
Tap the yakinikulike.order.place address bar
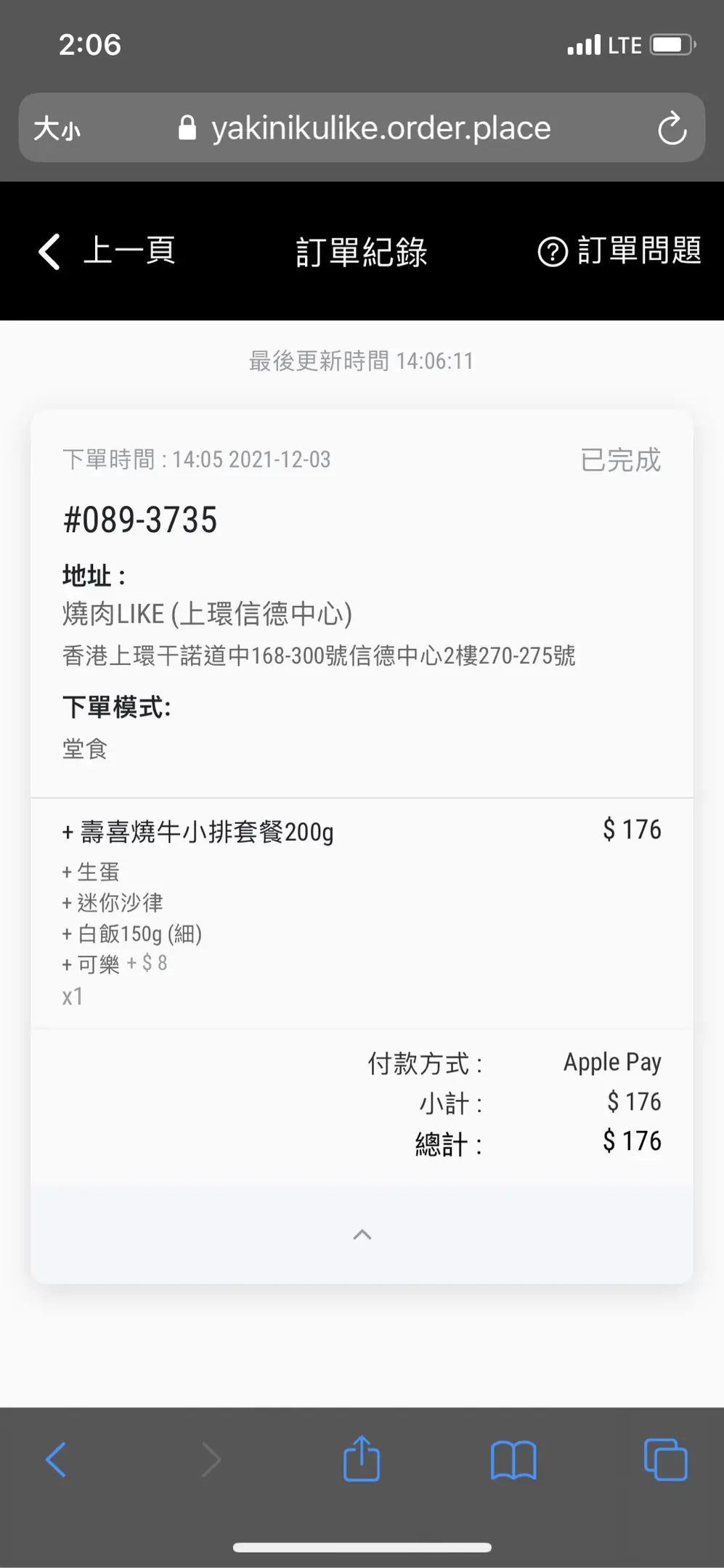[380, 128]
